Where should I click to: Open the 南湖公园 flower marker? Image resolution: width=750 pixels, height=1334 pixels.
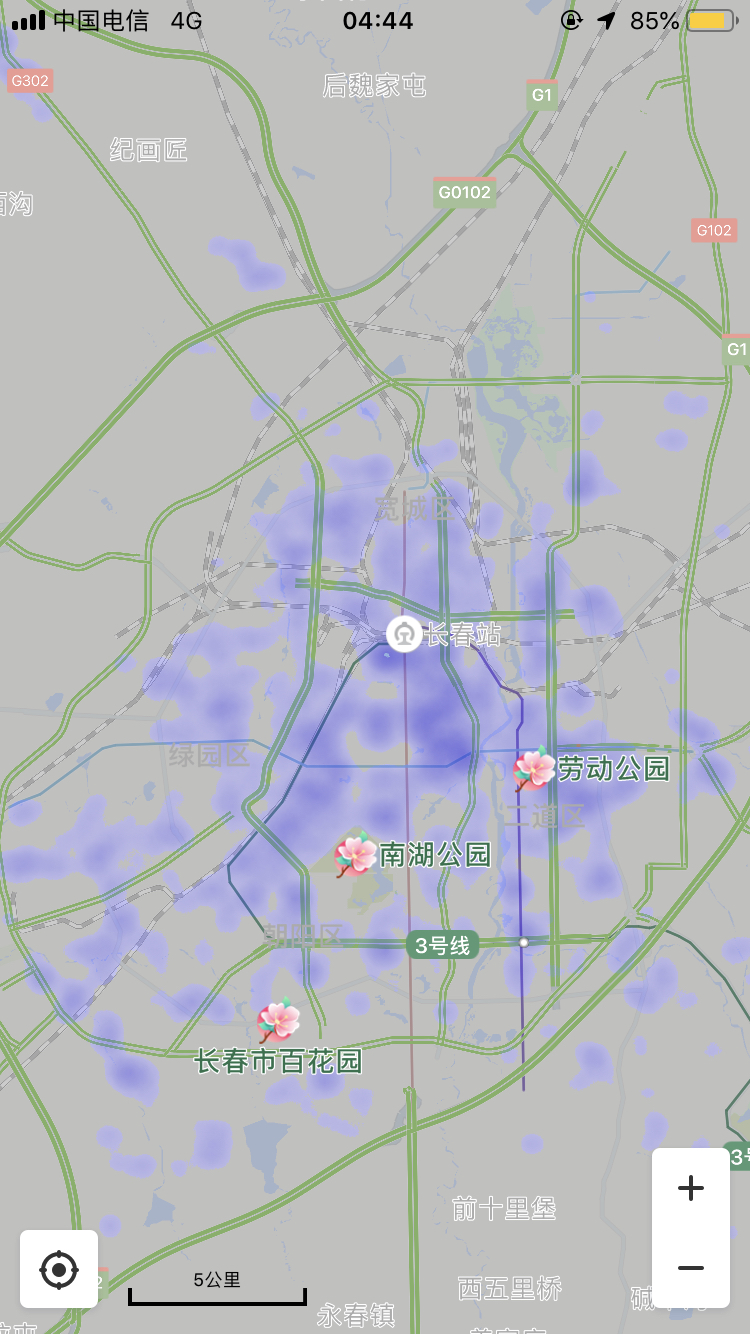[356, 855]
